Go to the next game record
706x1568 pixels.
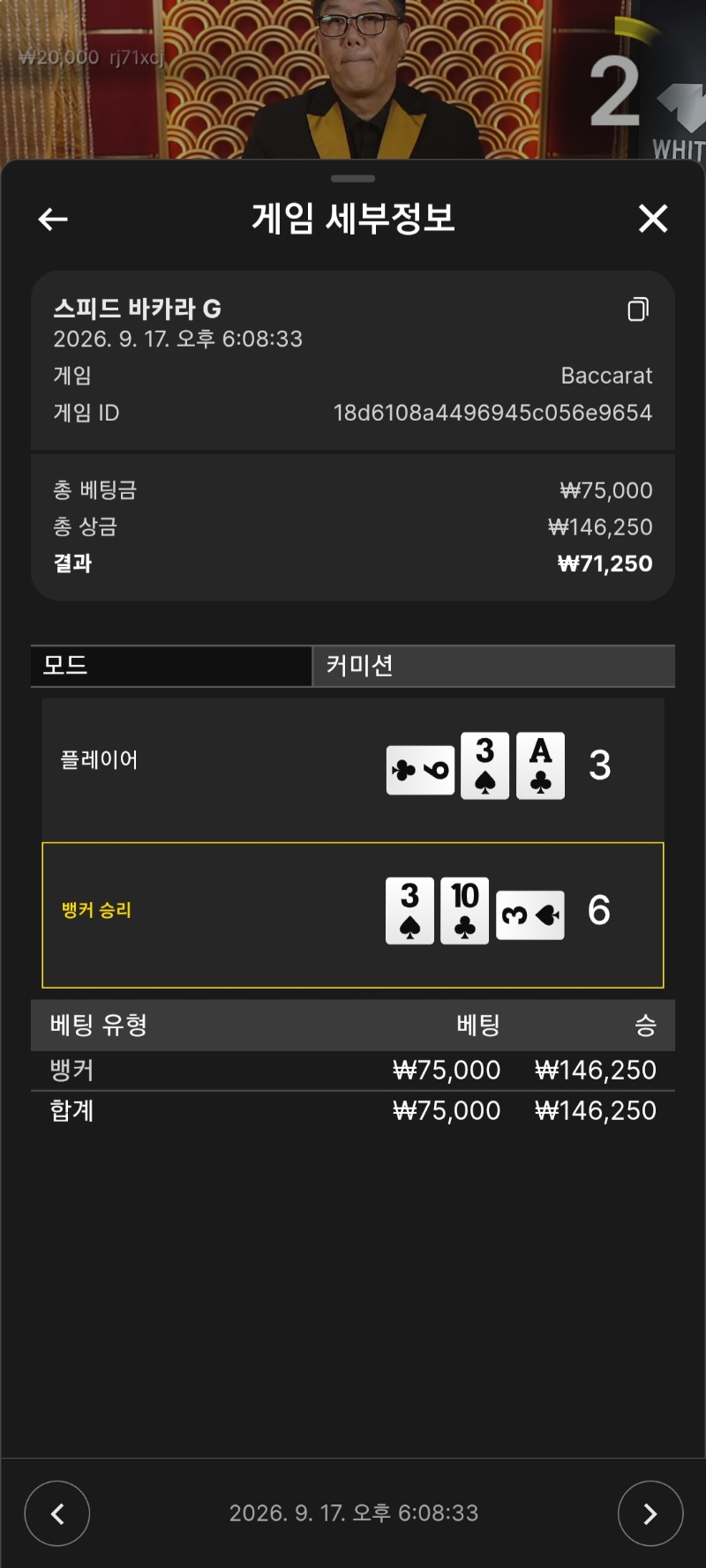[x=650, y=1513]
